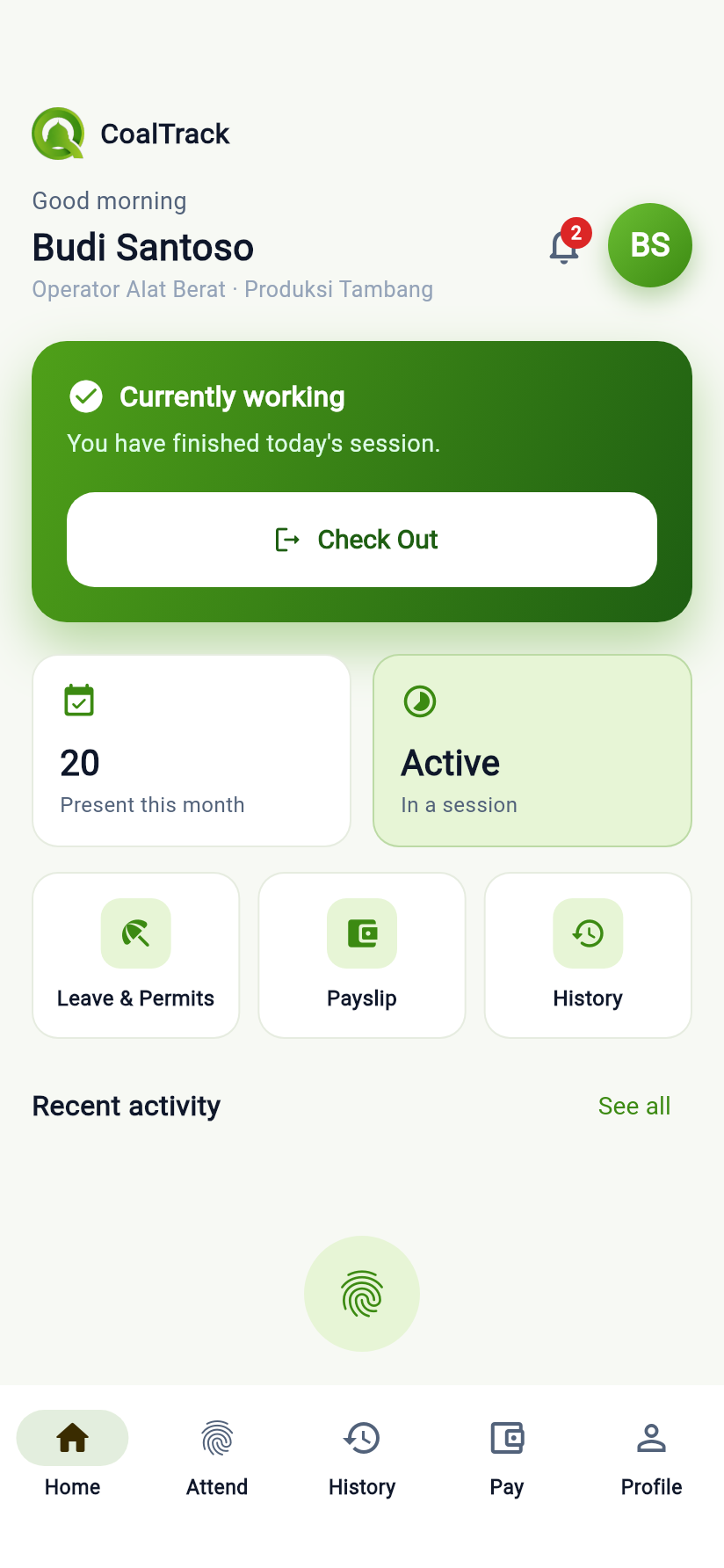Screen dimensions: 724x1568
Task: Switch to the Attend tab
Action: point(217,1457)
